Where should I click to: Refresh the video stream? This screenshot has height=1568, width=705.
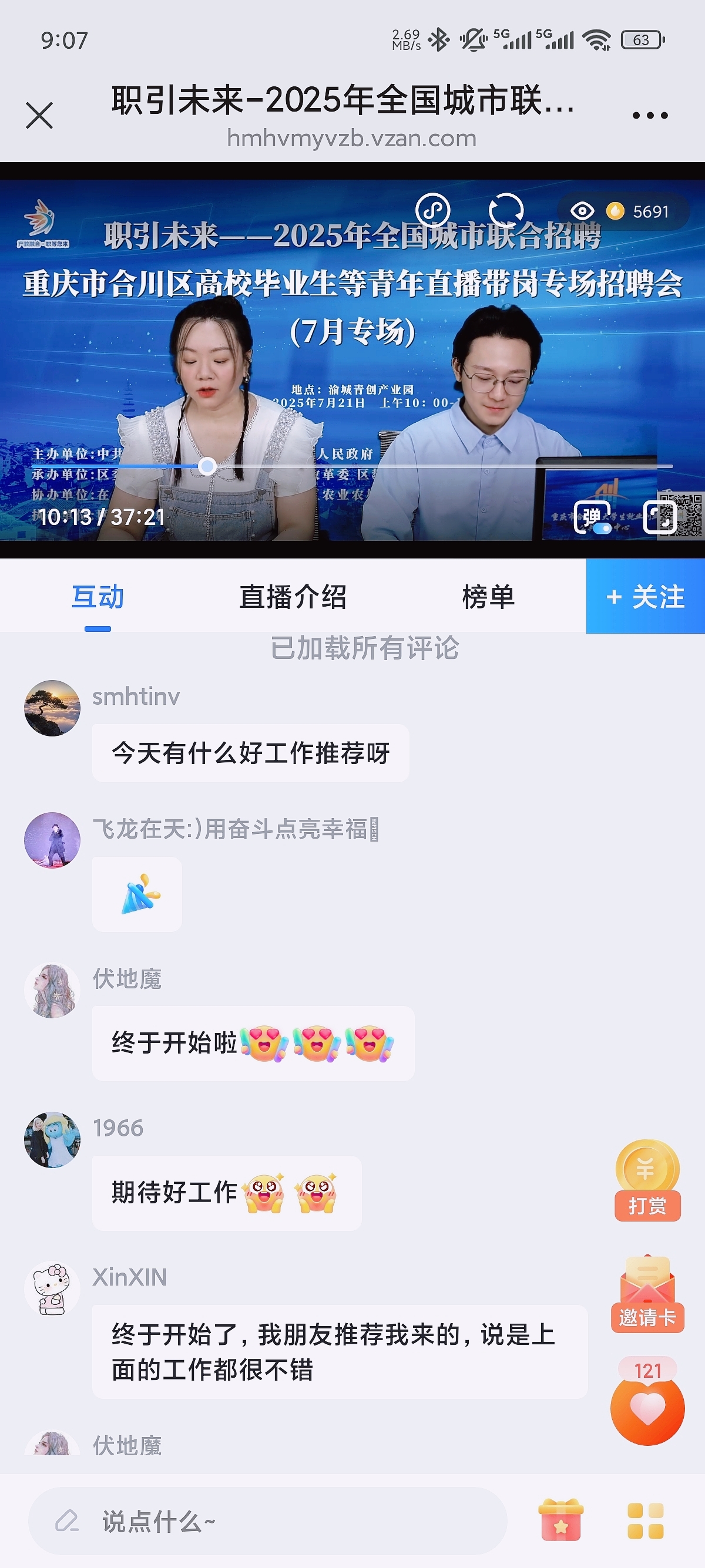(x=506, y=211)
